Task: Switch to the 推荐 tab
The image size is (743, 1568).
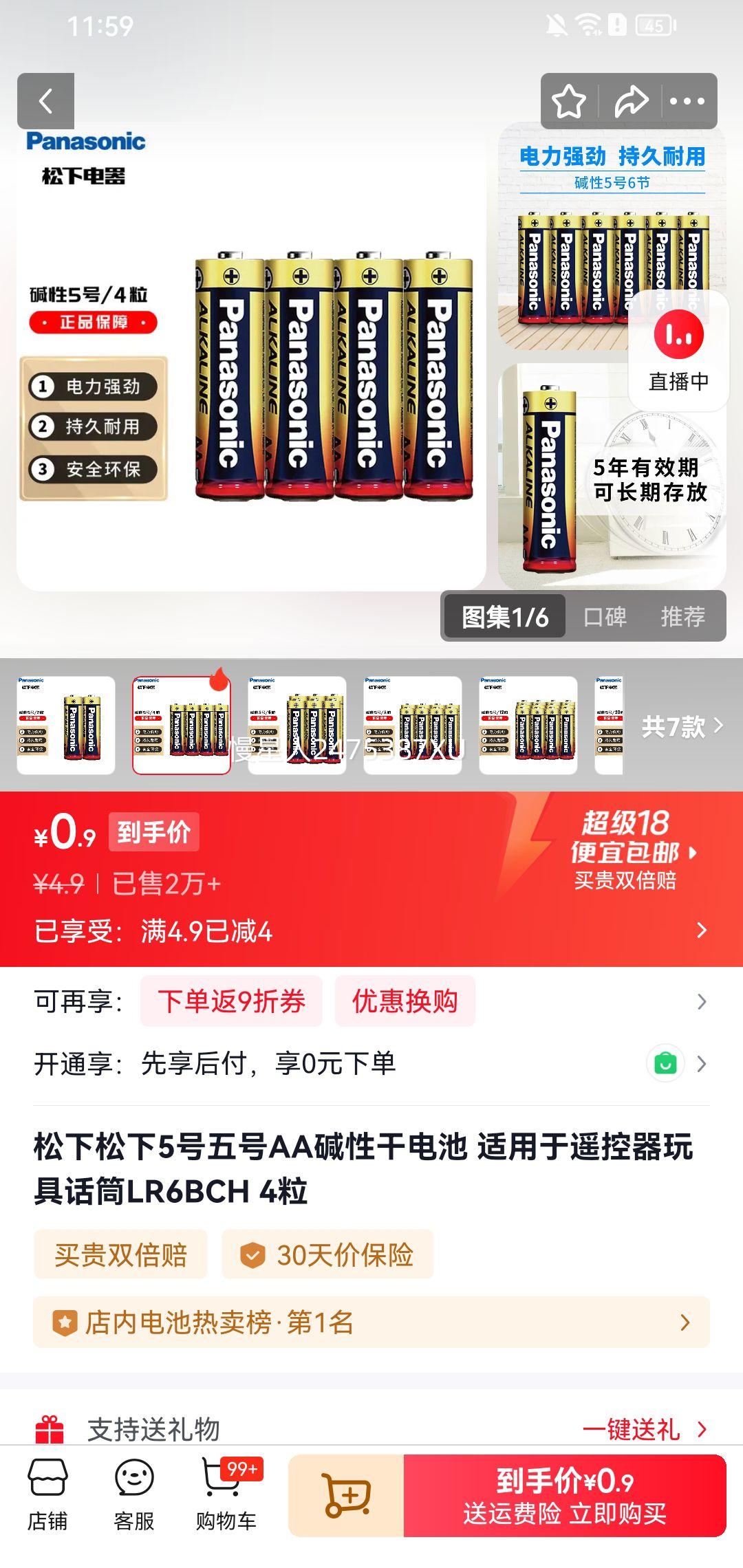Action: coord(685,618)
